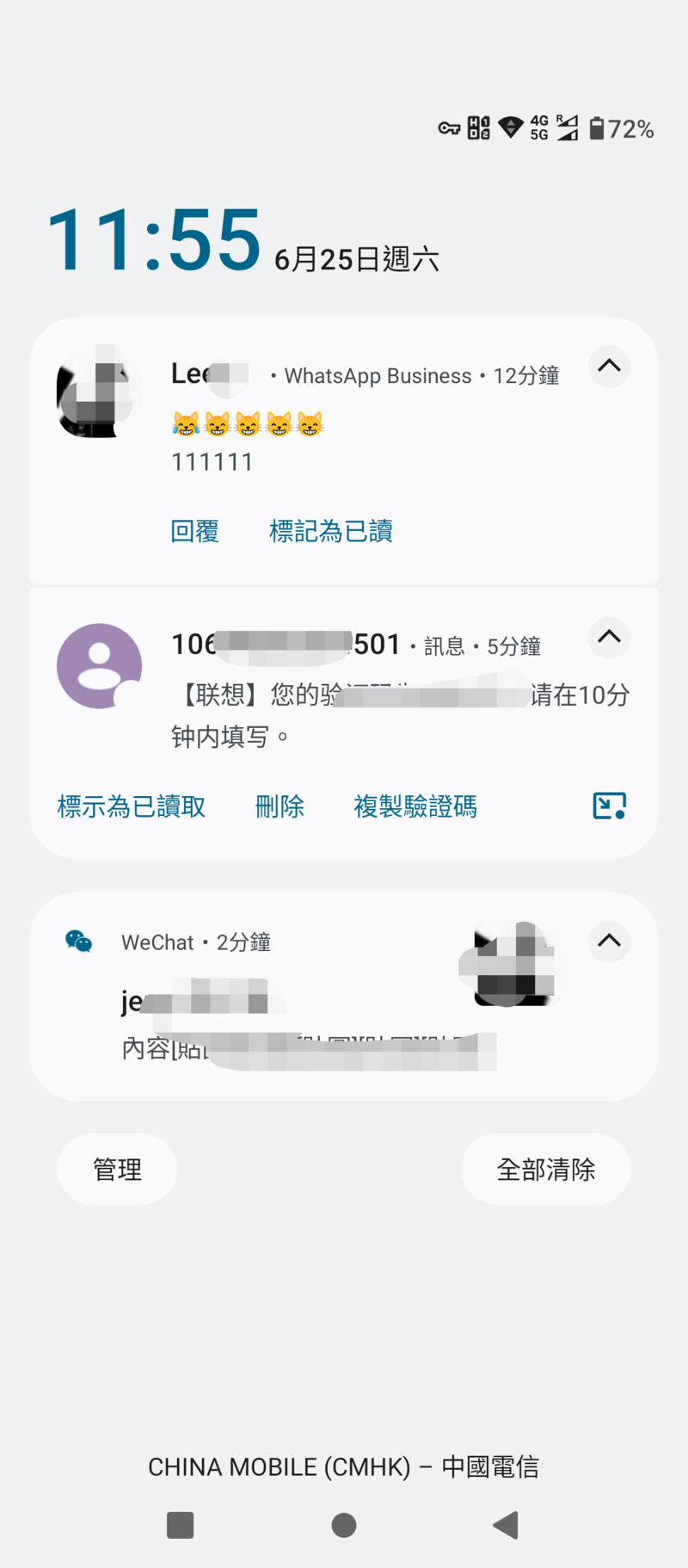Collapse the WhatsApp Business notification
688x1568 pixels.
point(609,367)
